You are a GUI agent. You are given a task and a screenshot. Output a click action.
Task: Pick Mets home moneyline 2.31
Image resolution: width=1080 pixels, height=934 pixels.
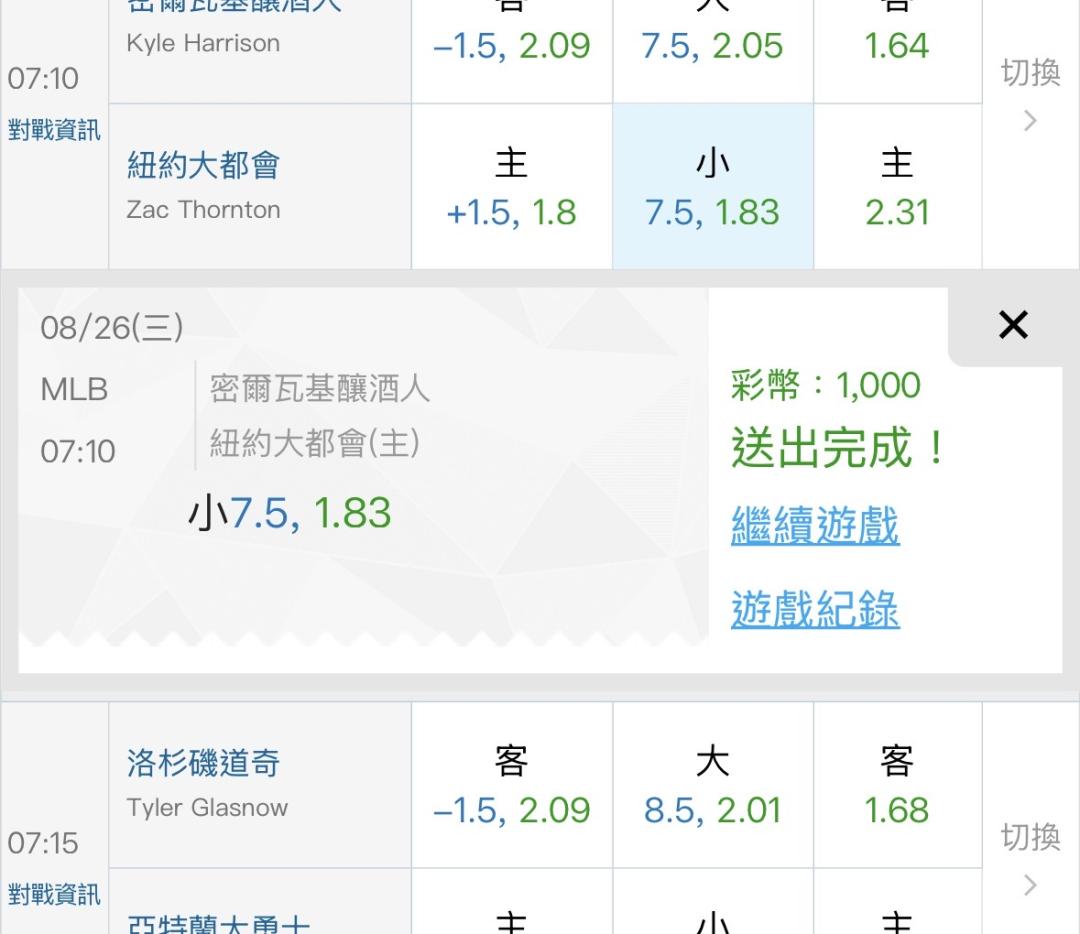click(897, 187)
